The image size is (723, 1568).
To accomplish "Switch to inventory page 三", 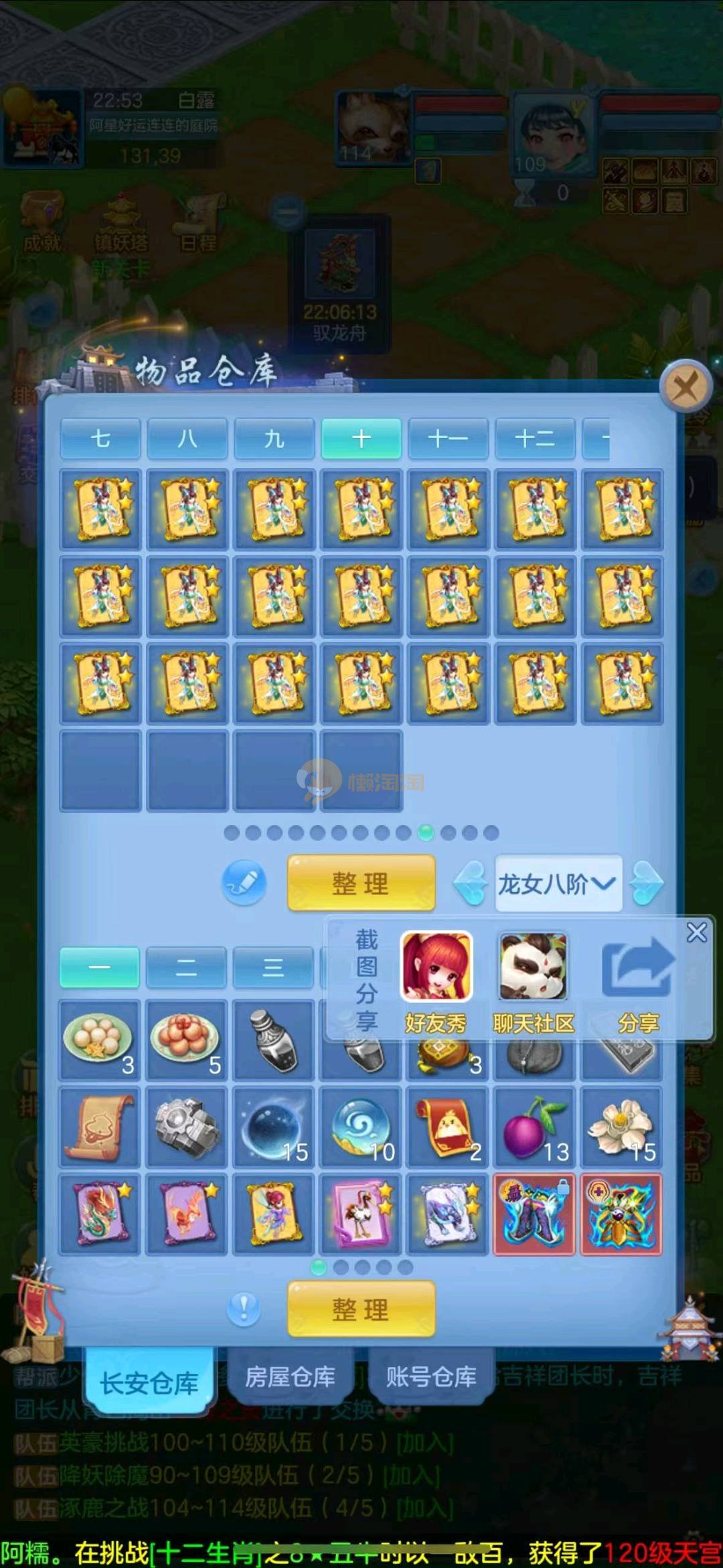I will pyautogui.click(x=273, y=967).
